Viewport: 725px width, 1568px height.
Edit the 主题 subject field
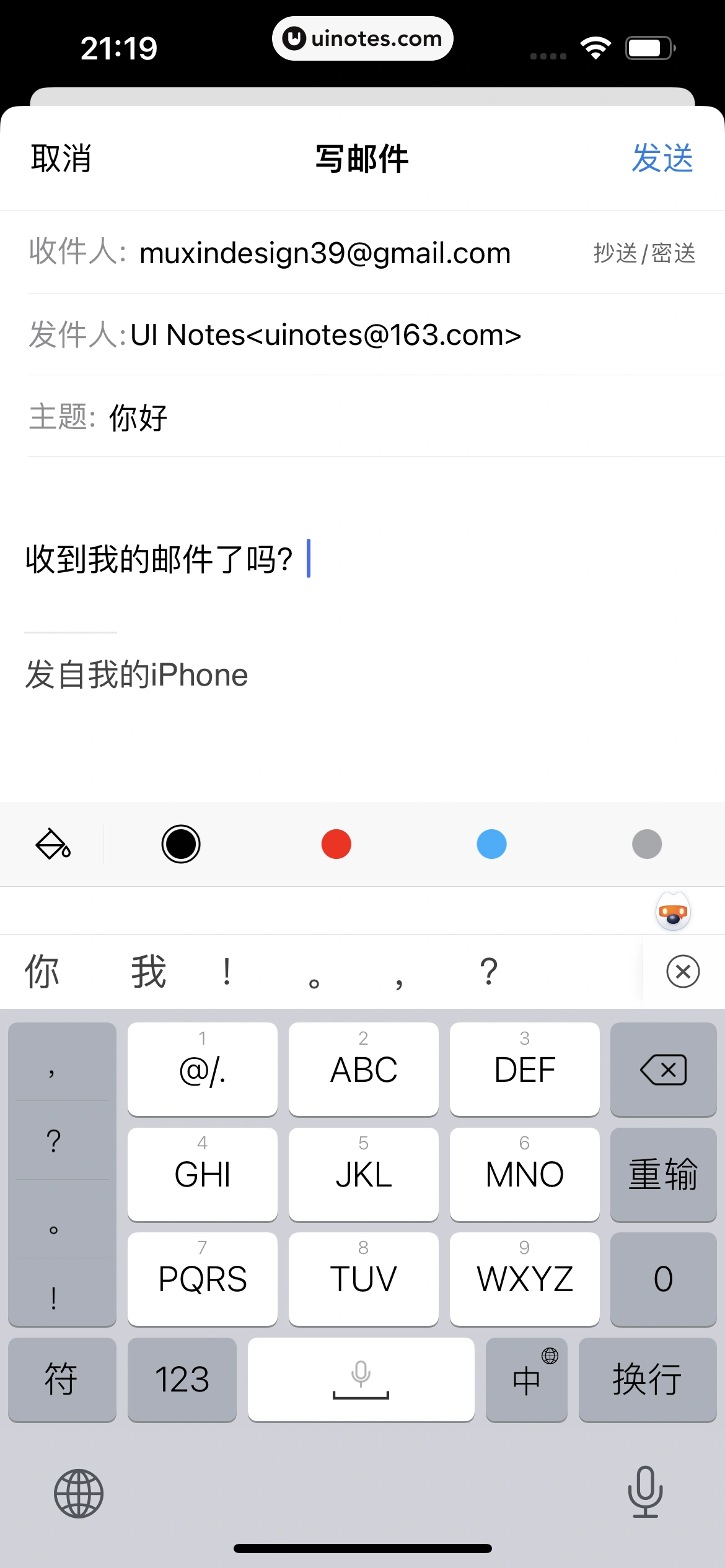(372, 417)
